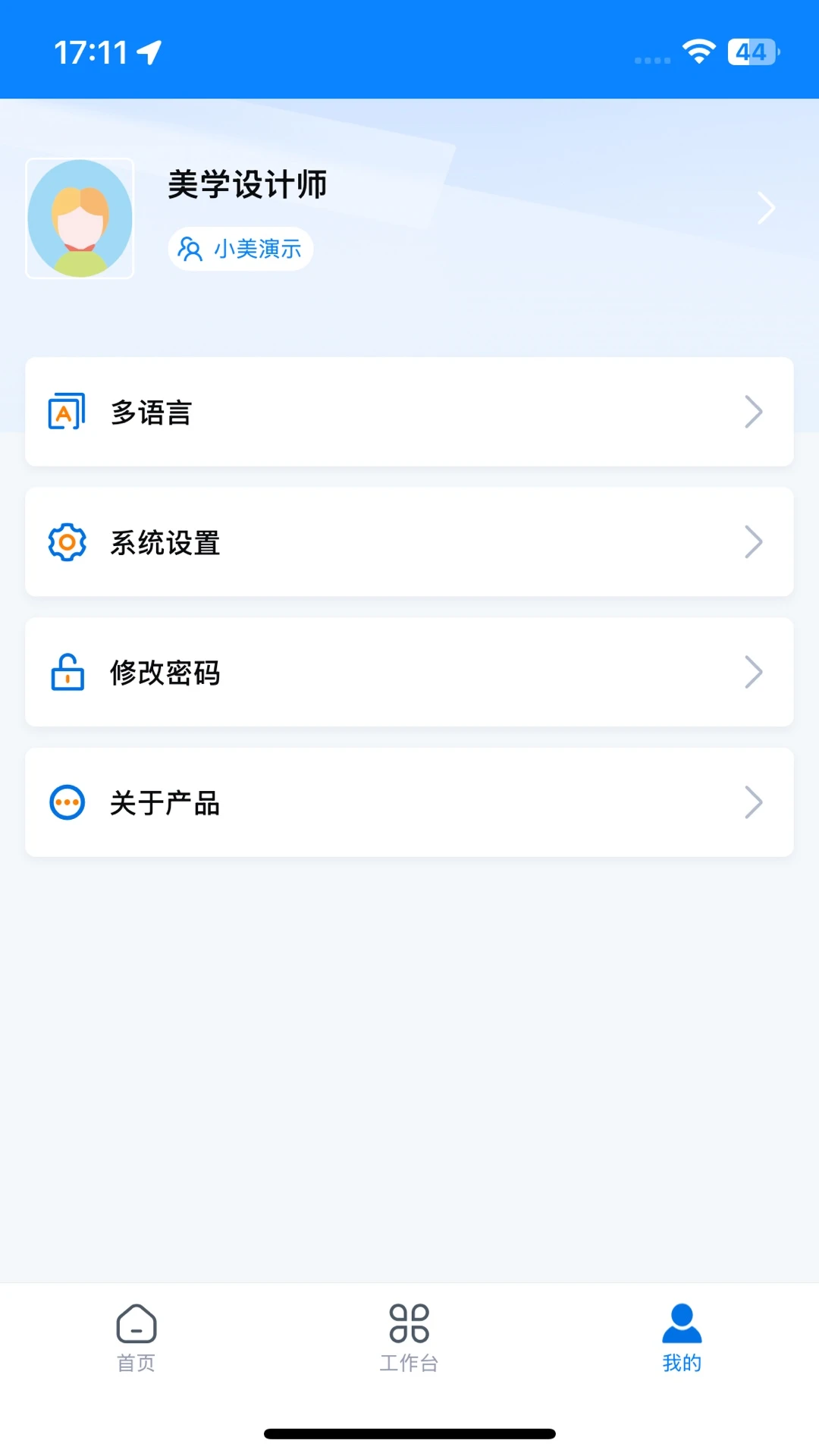Open the 多语言 language settings row
This screenshot has width=819, height=1456.
click(409, 412)
